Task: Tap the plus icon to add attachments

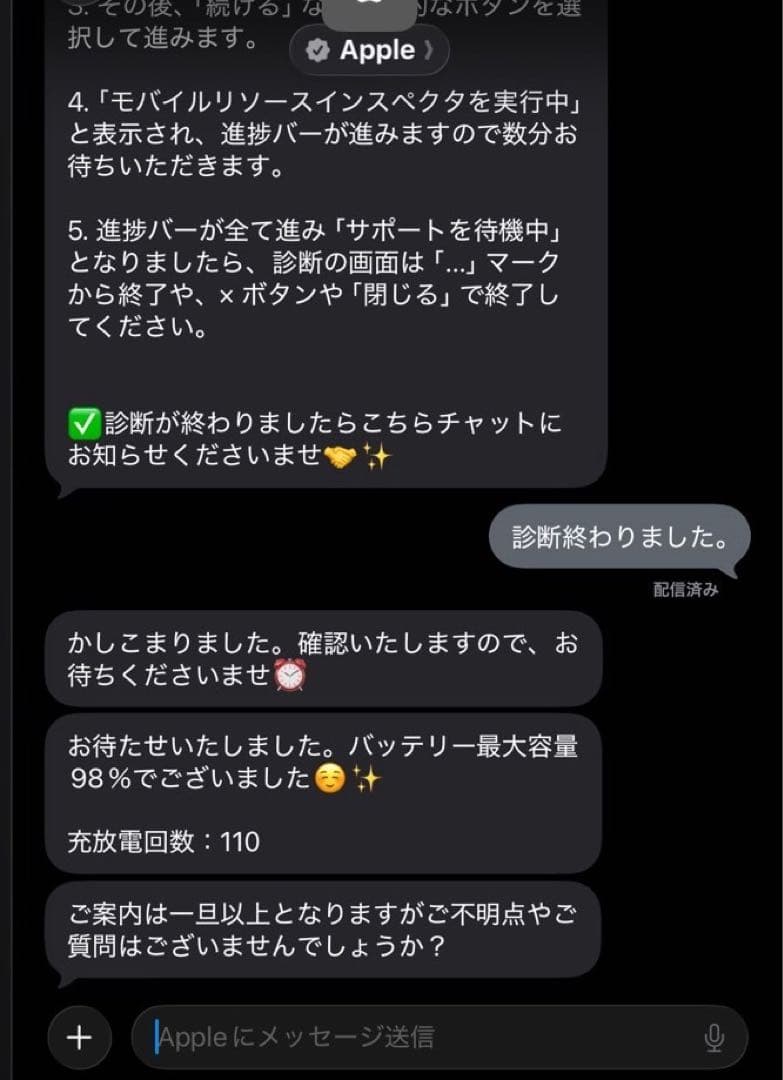Action: coord(79,1037)
